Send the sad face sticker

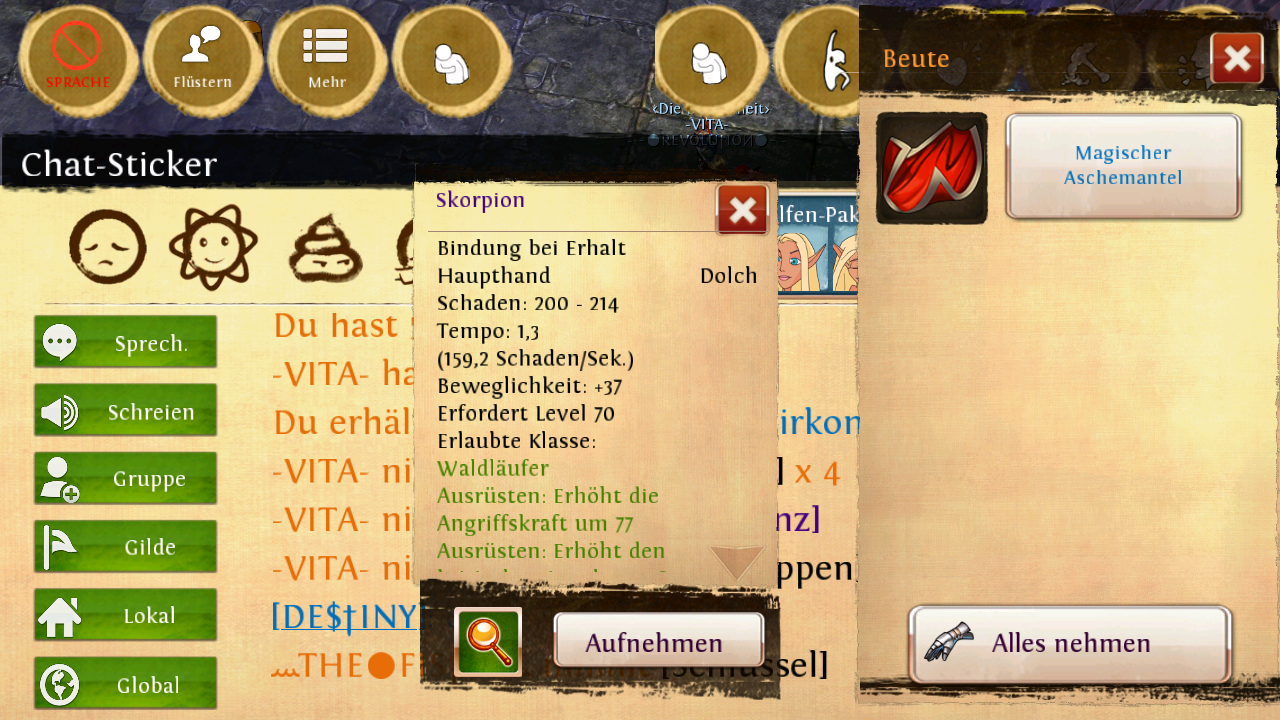107,248
